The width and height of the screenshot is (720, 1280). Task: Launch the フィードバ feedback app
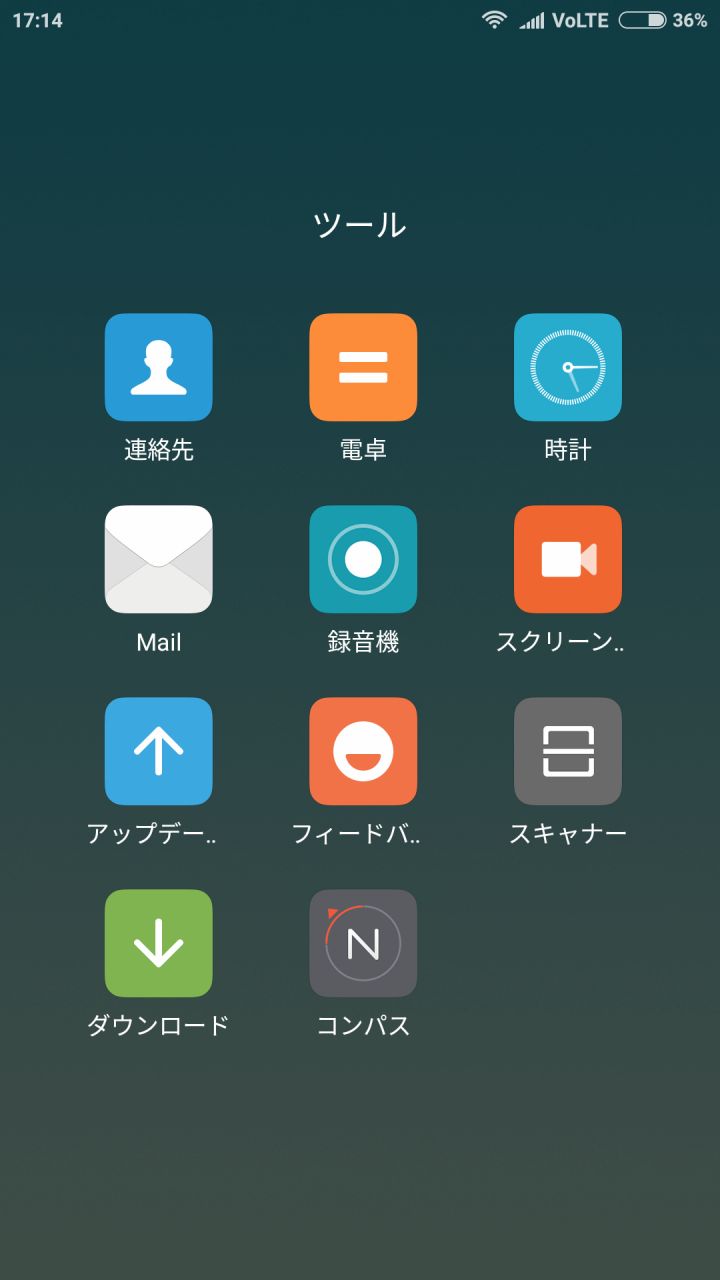click(363, 751)
